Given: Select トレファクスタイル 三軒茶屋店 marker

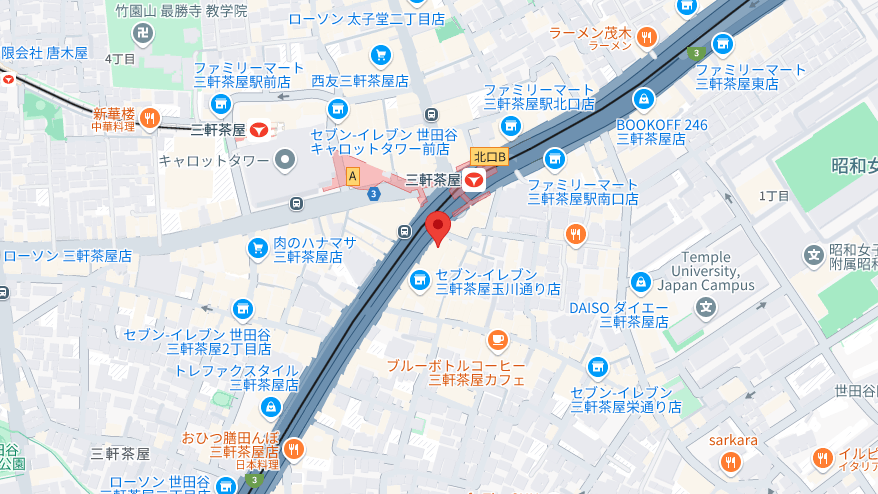Looking at the screenshot, I should pos(270,407).
